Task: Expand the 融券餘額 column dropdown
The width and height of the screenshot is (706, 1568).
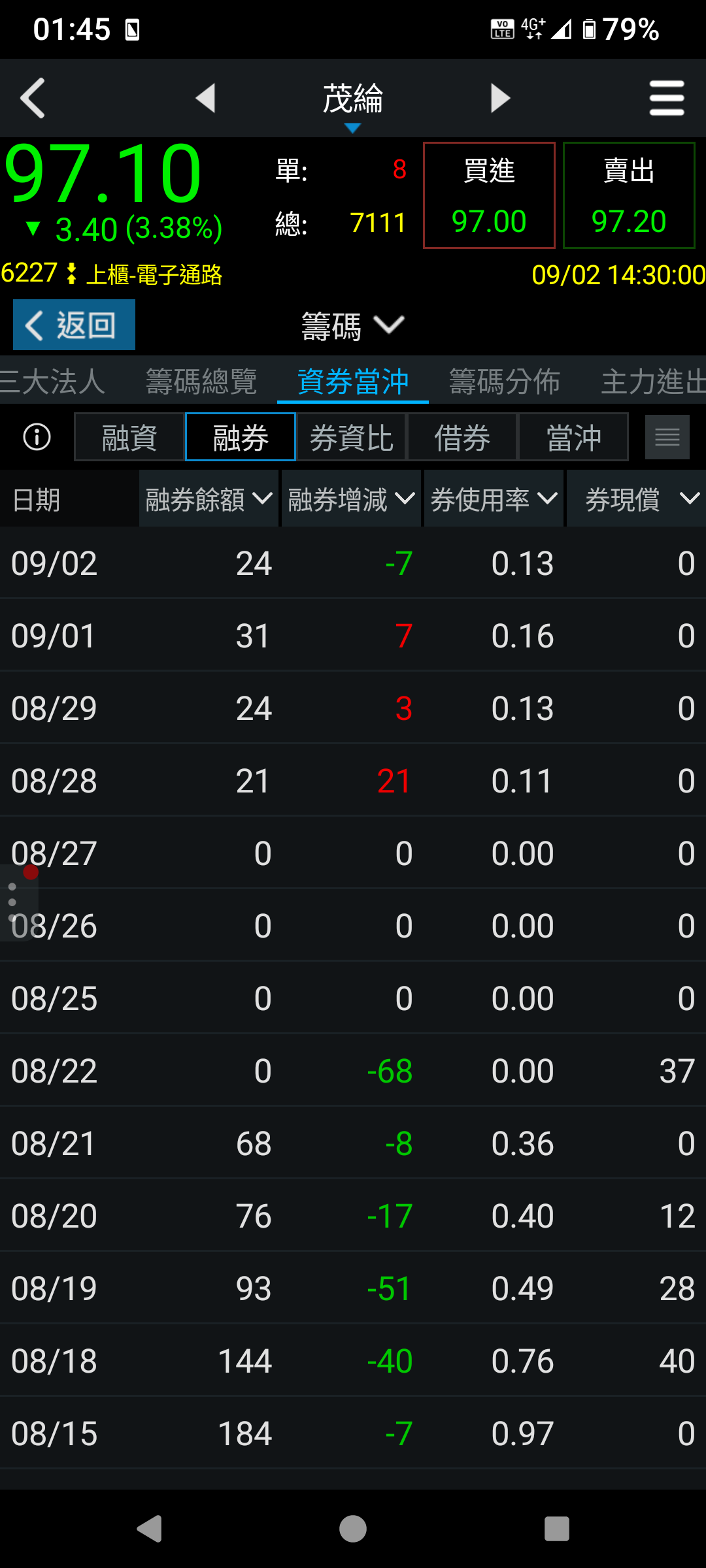Action: [209, 499]
